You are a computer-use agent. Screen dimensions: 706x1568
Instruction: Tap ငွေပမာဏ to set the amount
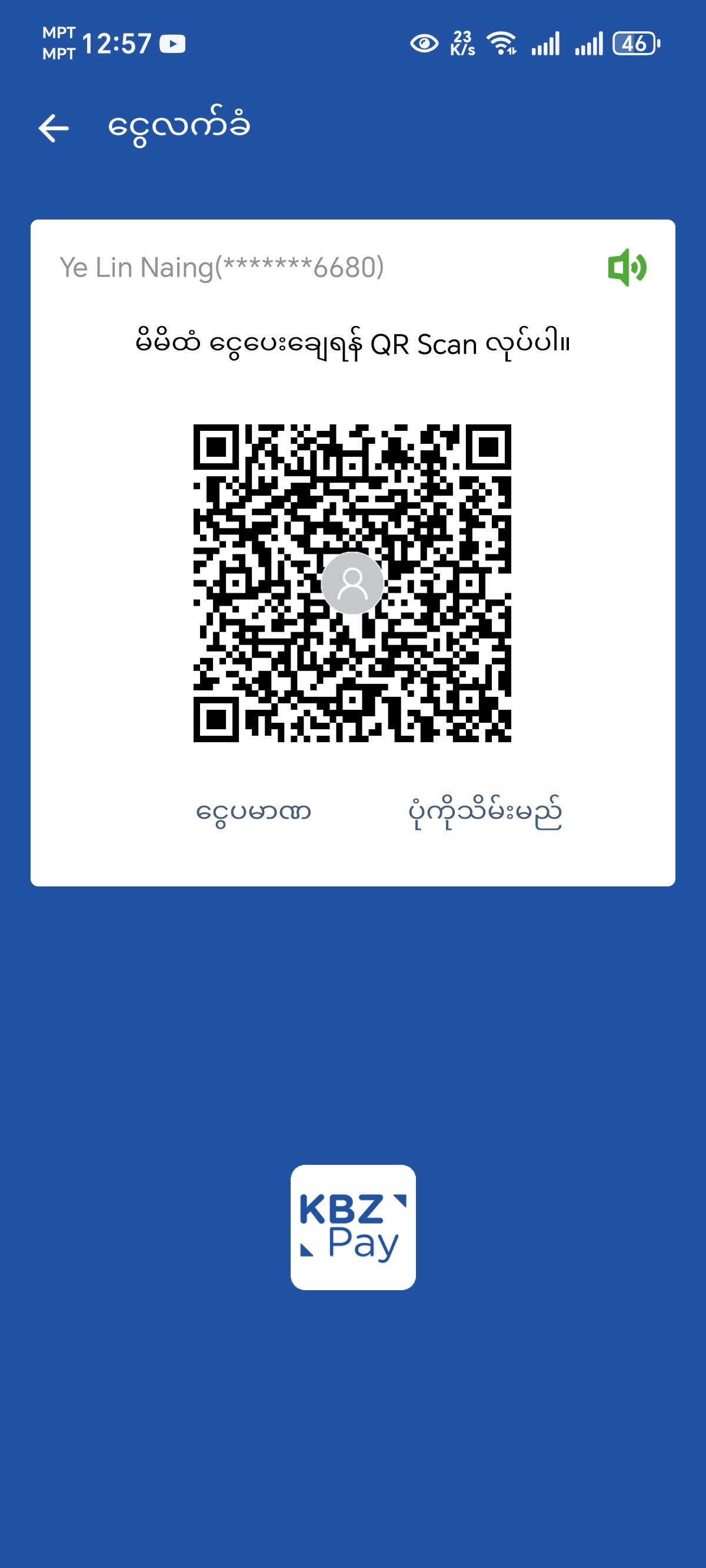(x=253, y=812)
